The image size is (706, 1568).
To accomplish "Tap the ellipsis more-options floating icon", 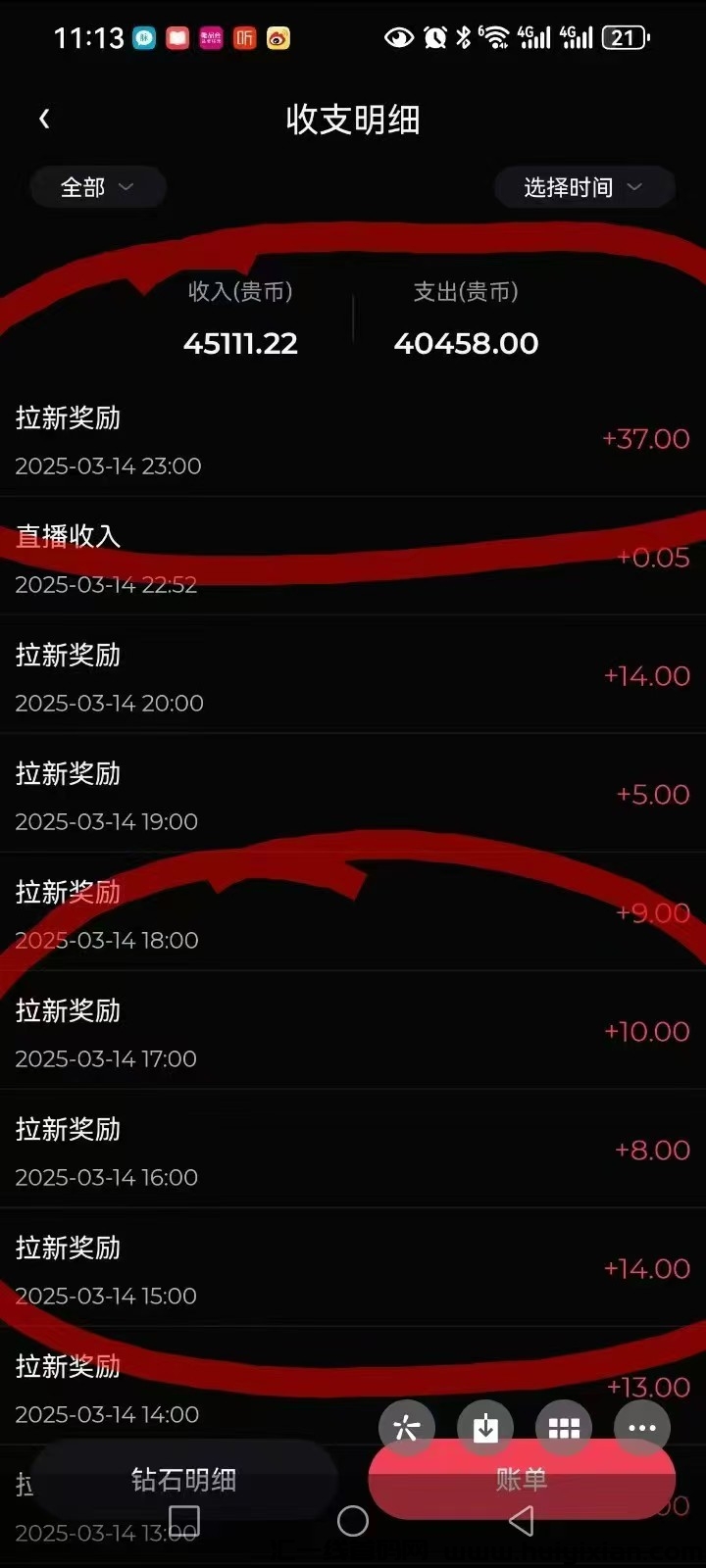I will click(642, 1428).
